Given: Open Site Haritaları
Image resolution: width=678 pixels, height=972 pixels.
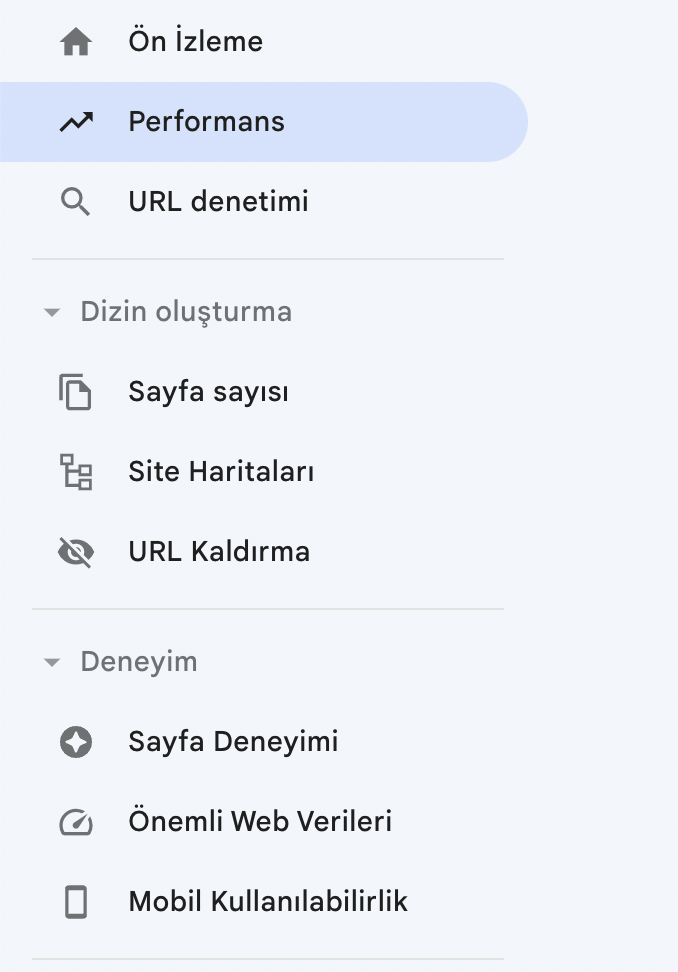Looking at the screenshot, I should pyautogui.click(x=221, y=472).
